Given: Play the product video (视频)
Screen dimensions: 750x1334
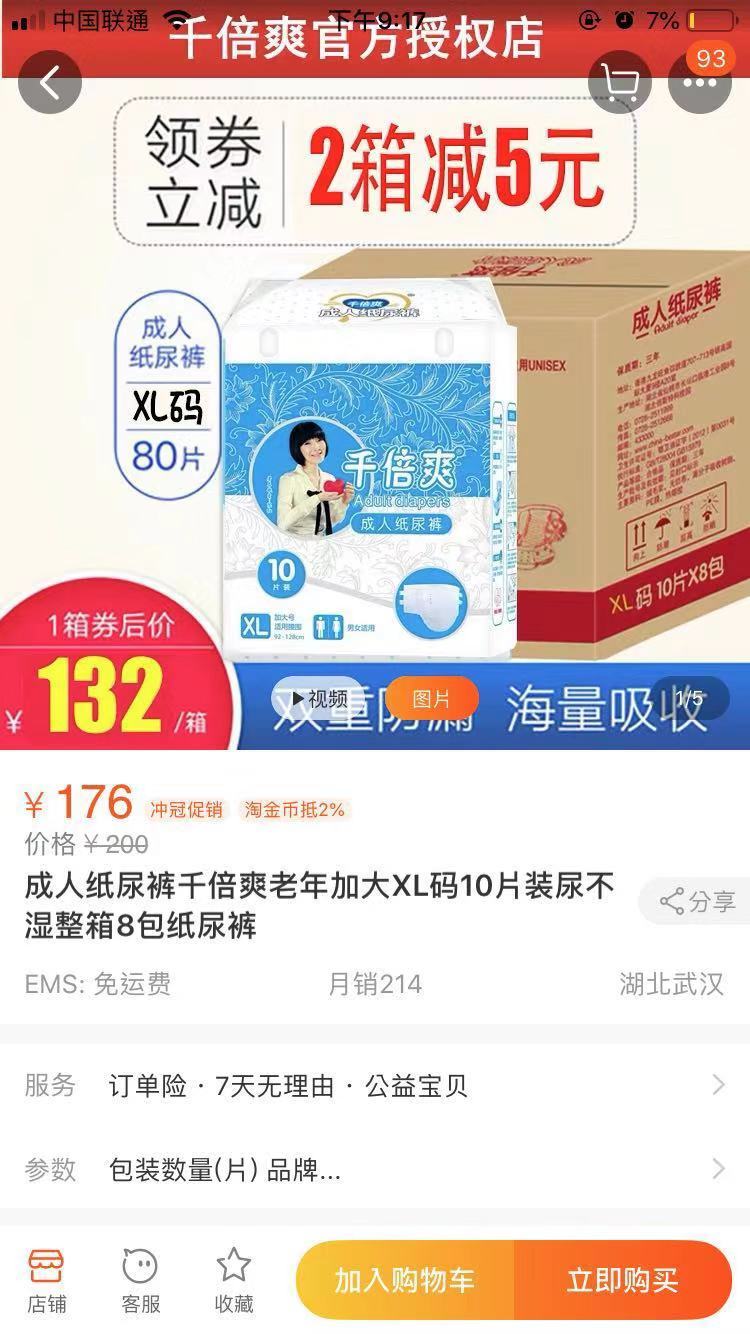Looking at the screenshot, I should (x=320, y=699).
